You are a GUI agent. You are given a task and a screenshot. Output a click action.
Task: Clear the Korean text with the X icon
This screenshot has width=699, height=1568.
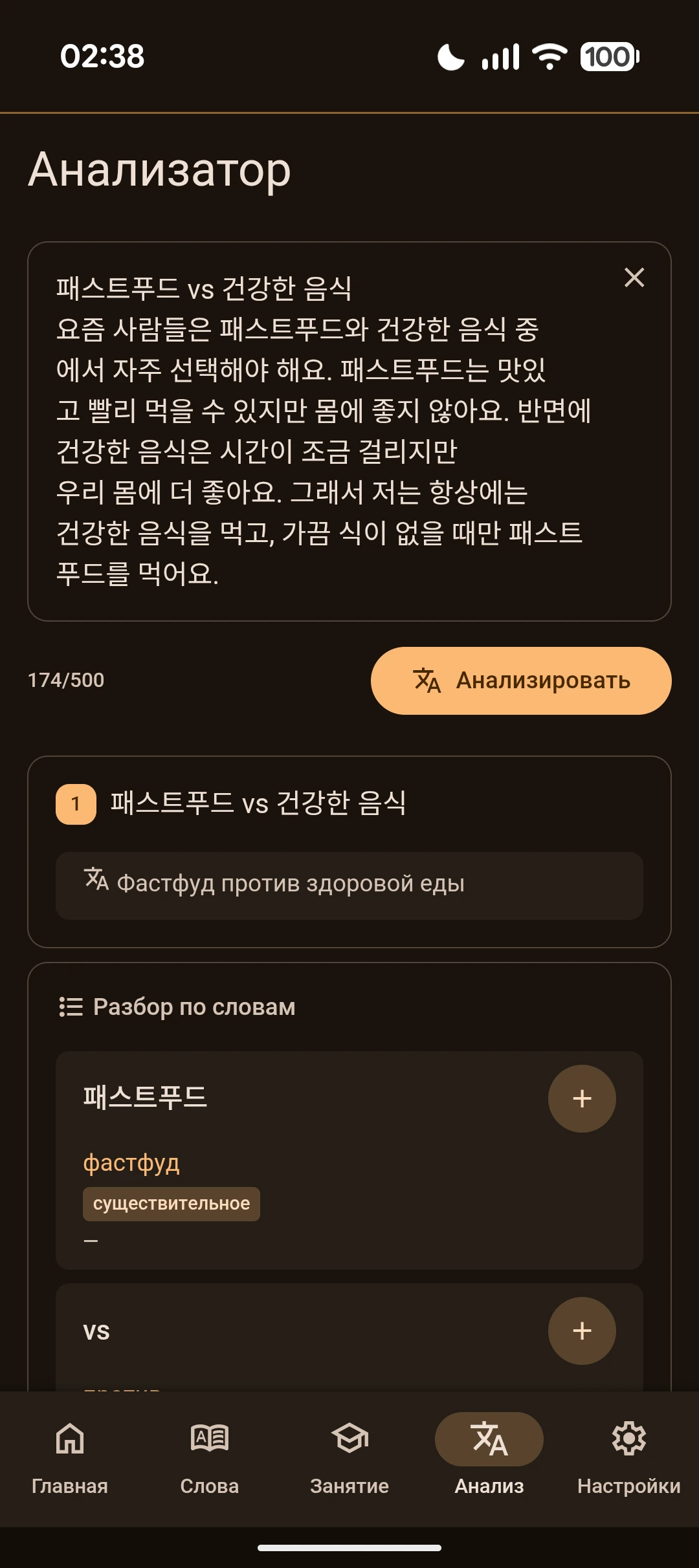coord(634,278)
